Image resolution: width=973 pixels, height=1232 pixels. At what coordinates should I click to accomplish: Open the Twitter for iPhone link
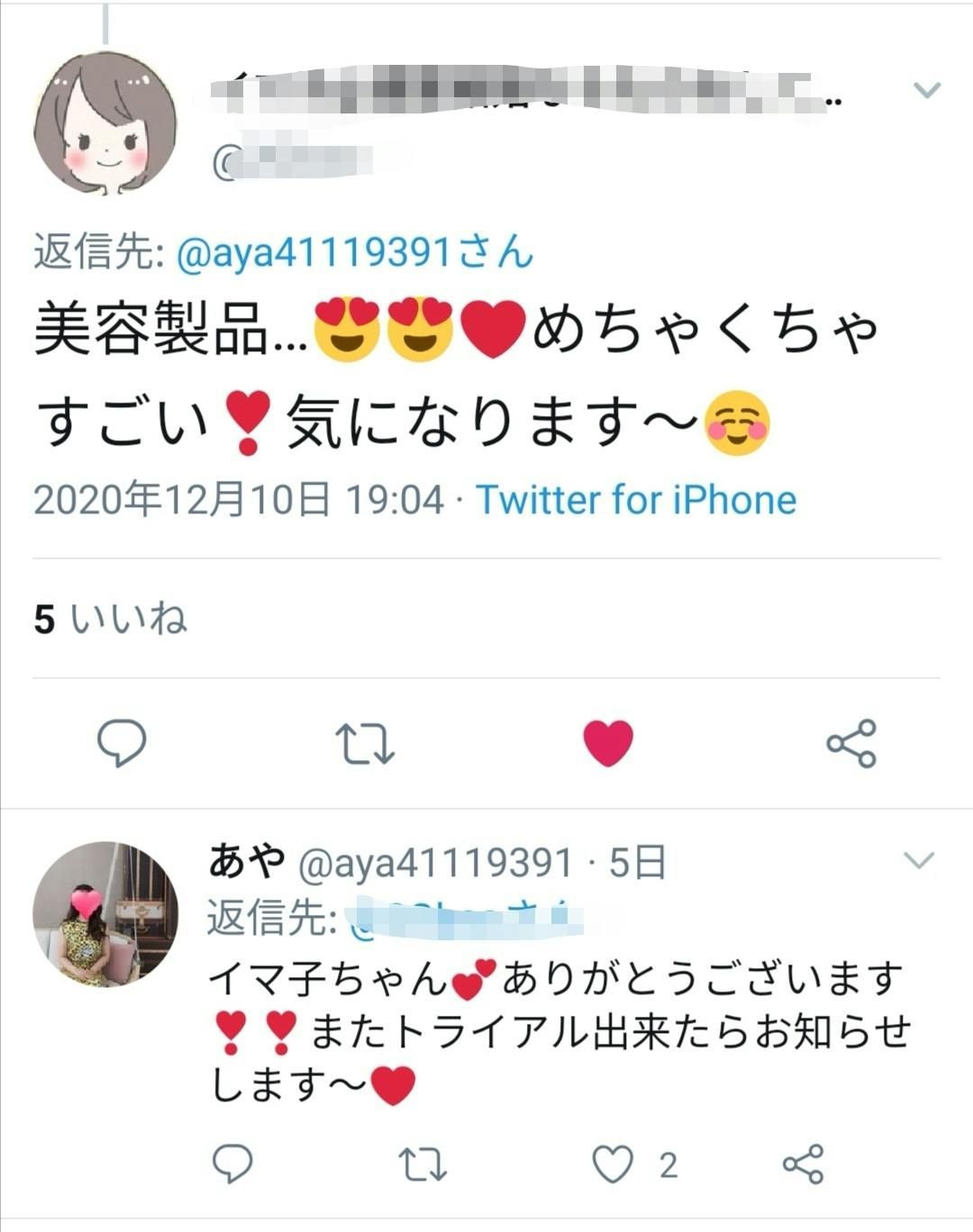pos(636,500)
